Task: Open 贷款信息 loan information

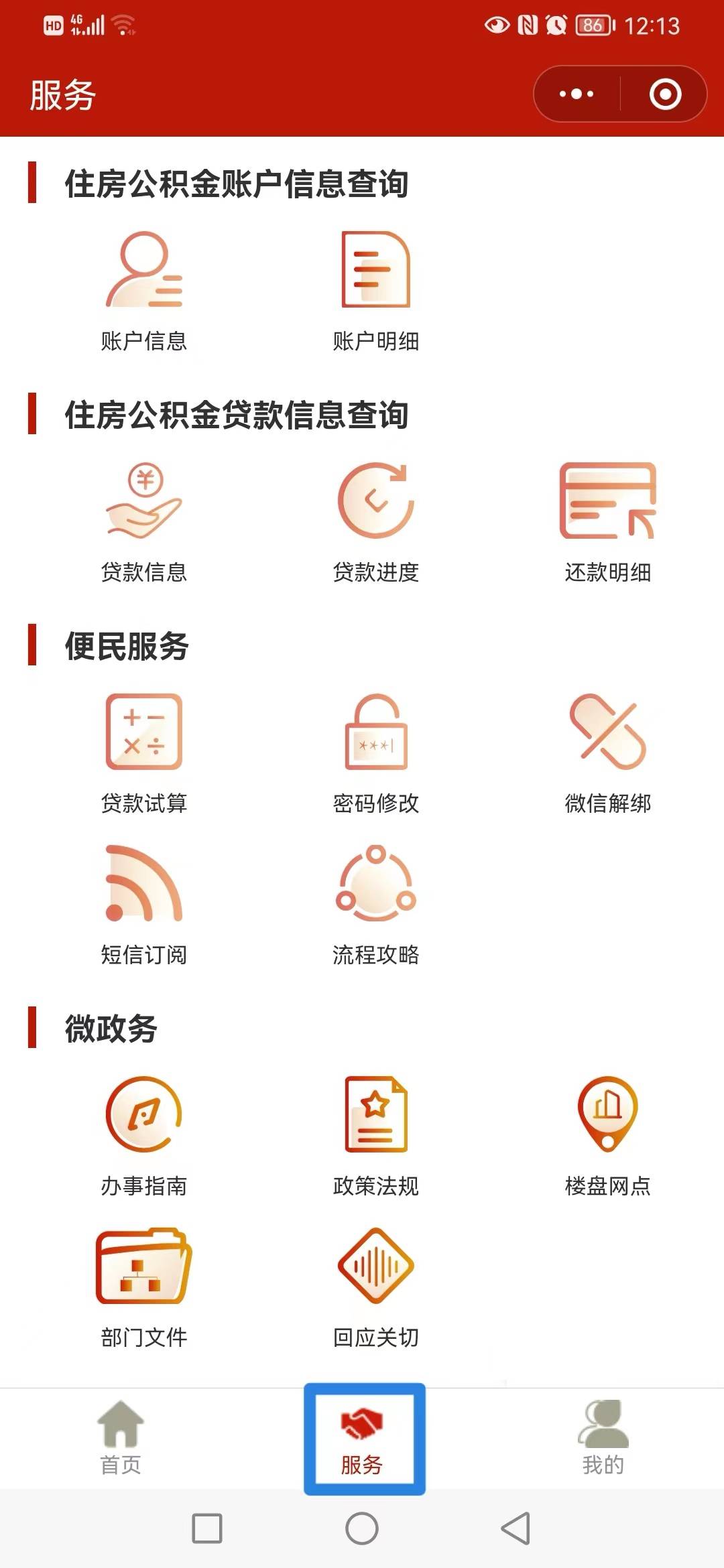Action: [x=144, y=523]
